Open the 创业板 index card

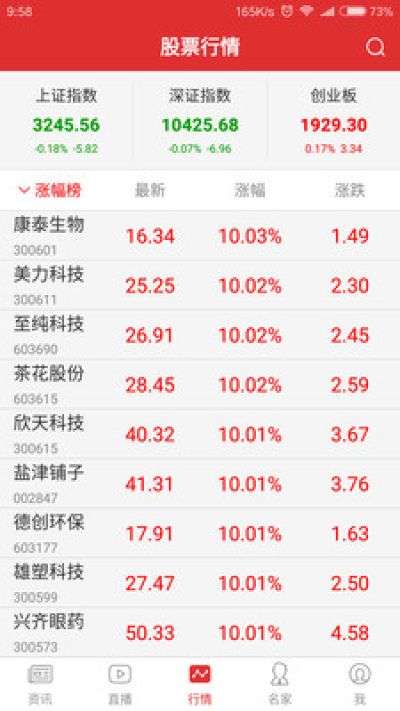333,121
